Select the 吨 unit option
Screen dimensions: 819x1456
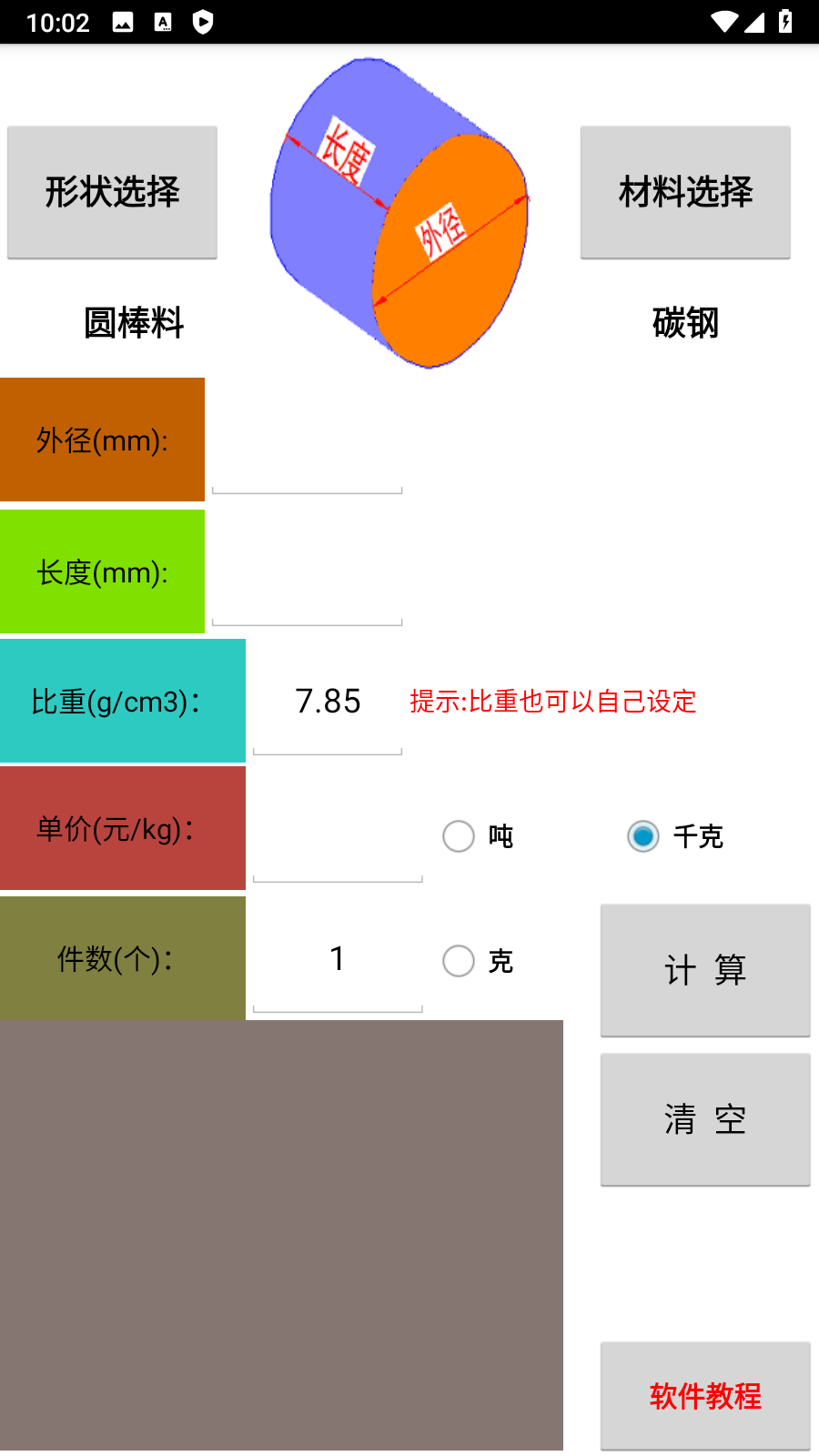tap(459, 836)
